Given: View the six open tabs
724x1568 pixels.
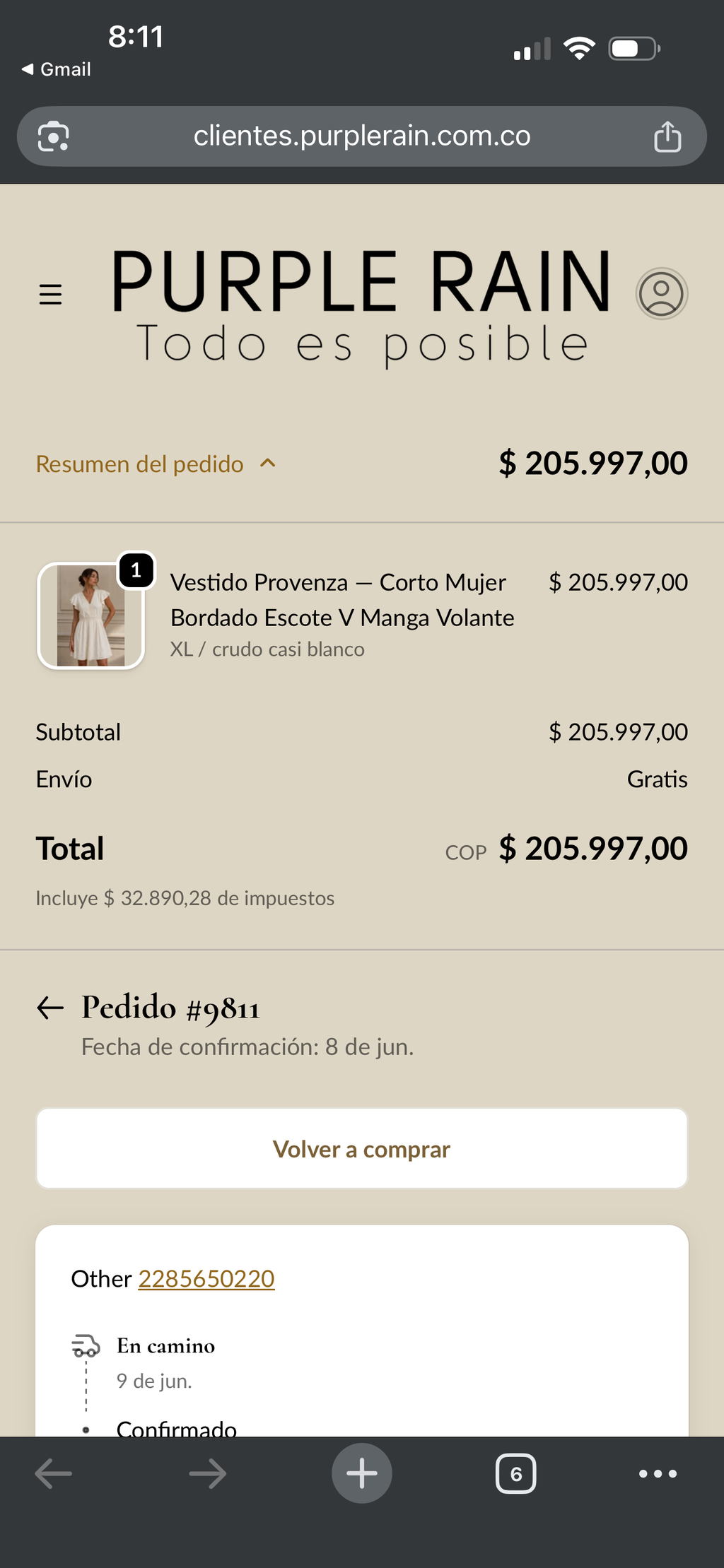Looking at the screenshot, I should click(x=516, y=1474).
